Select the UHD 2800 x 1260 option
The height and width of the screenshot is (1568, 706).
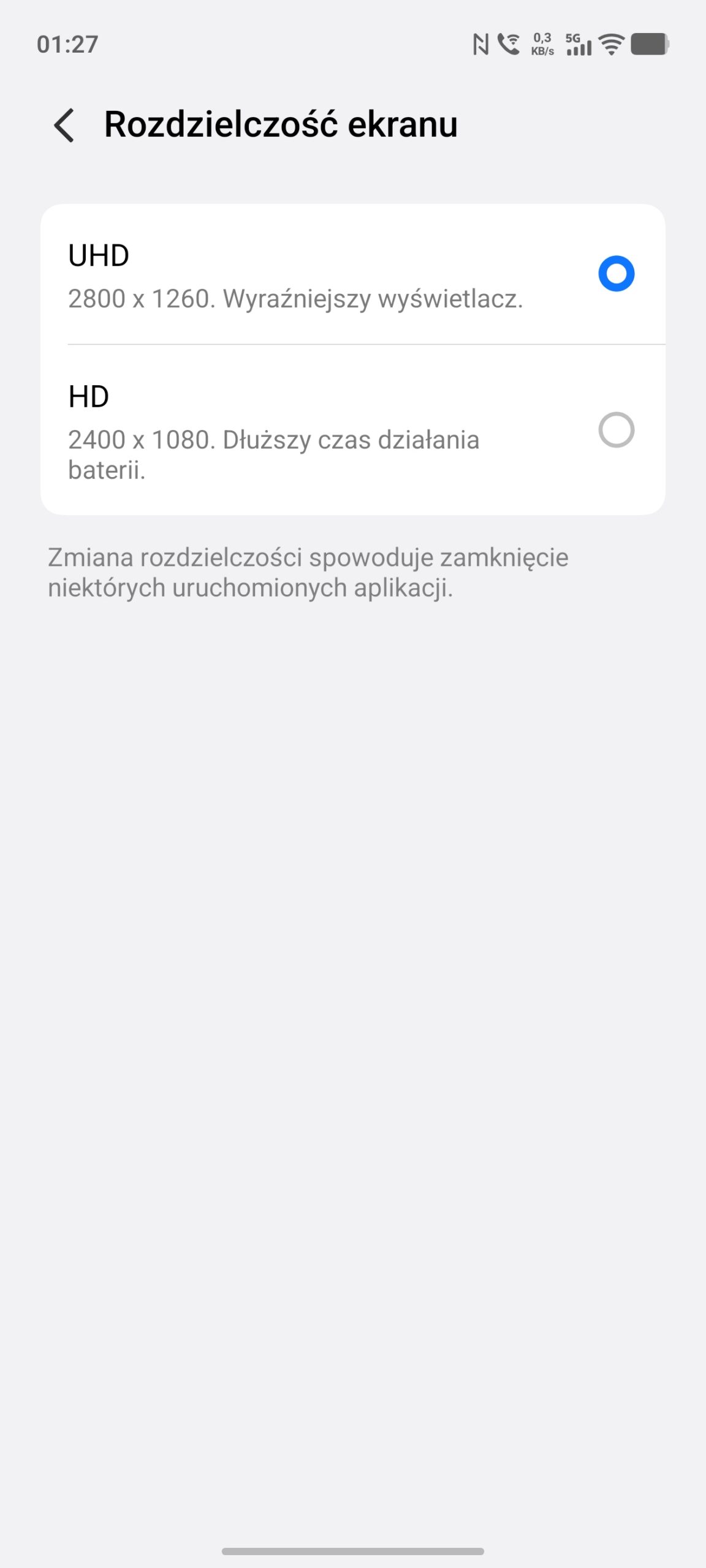[615, 274]
